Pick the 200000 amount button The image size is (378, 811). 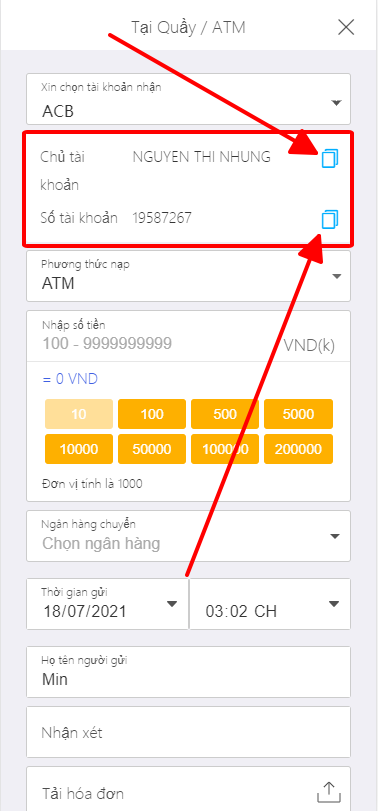click(x=298, y=449)
